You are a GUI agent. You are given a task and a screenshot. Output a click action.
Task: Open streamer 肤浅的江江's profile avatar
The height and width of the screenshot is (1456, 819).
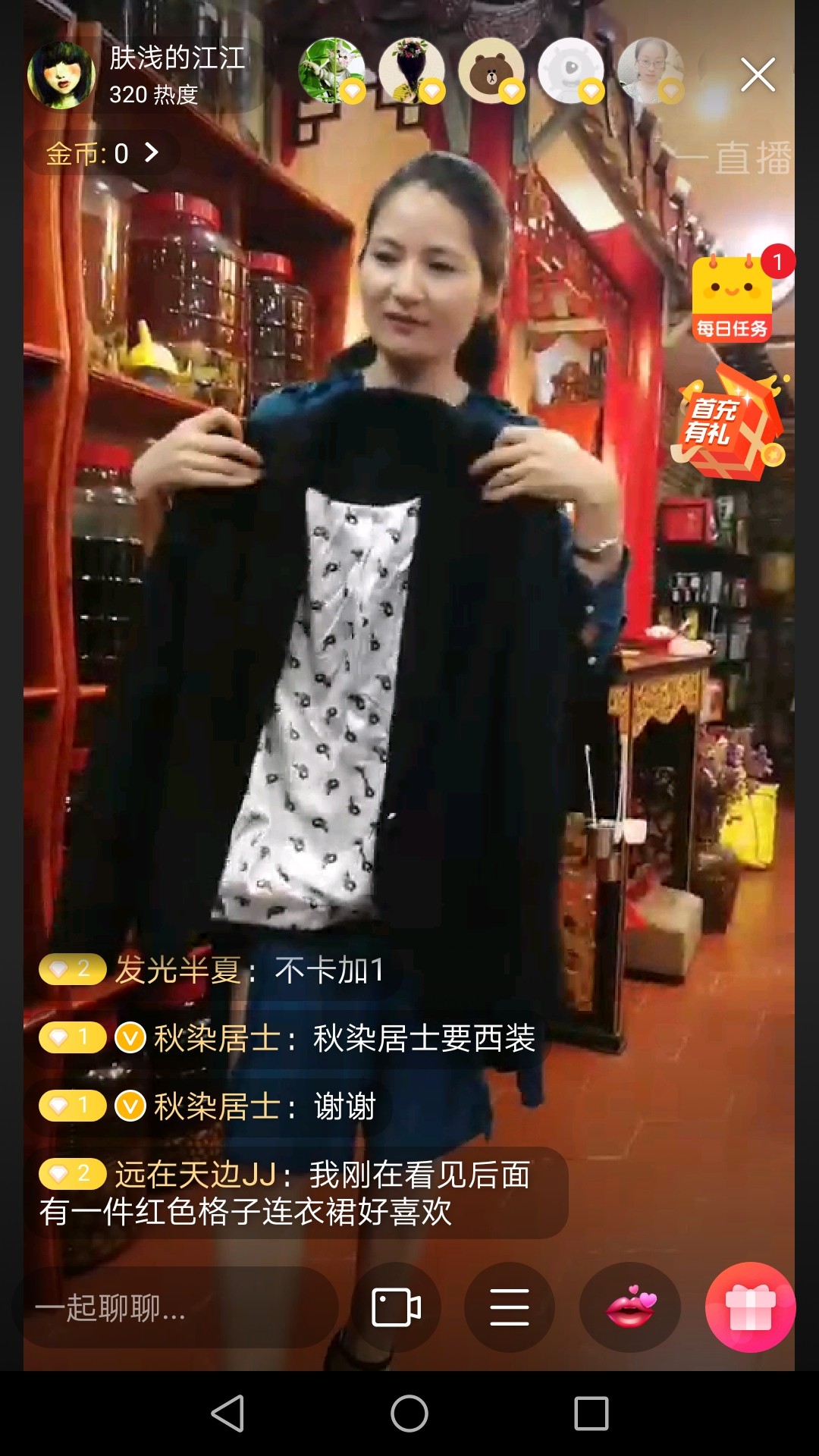tap(61, 75)
